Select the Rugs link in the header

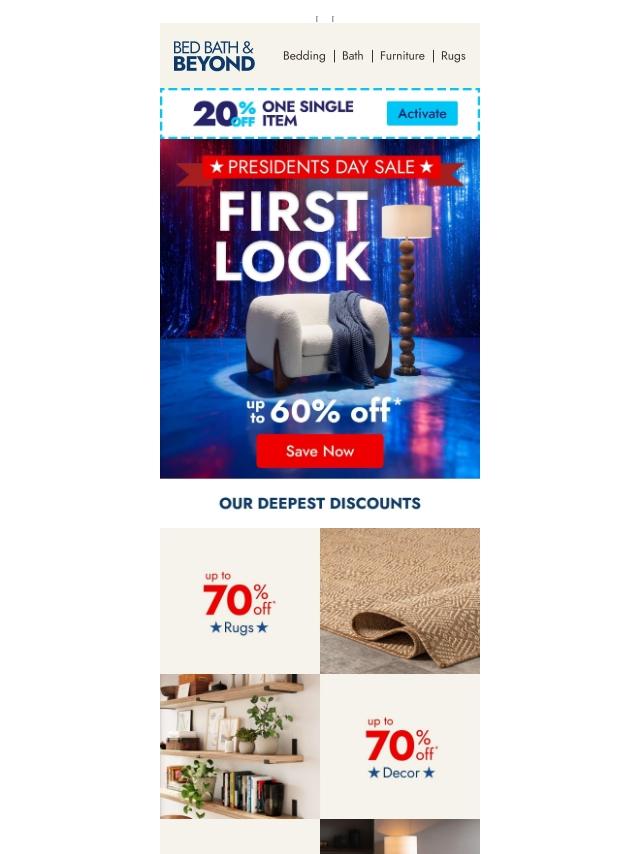(453, 56)
